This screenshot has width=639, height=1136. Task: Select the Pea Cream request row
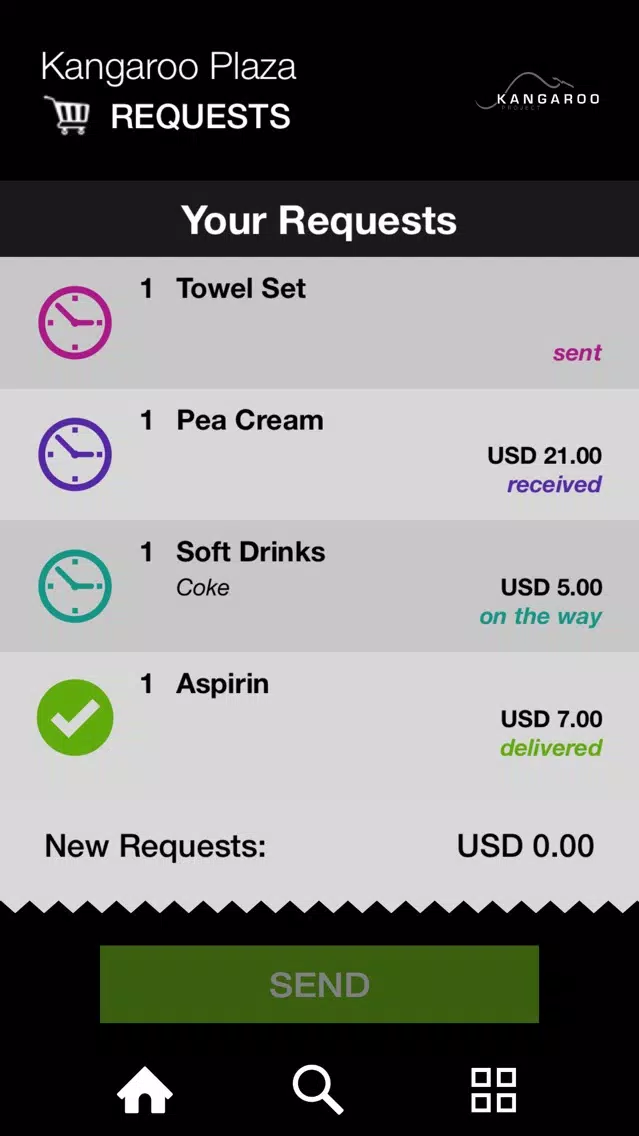click(320, 454)
